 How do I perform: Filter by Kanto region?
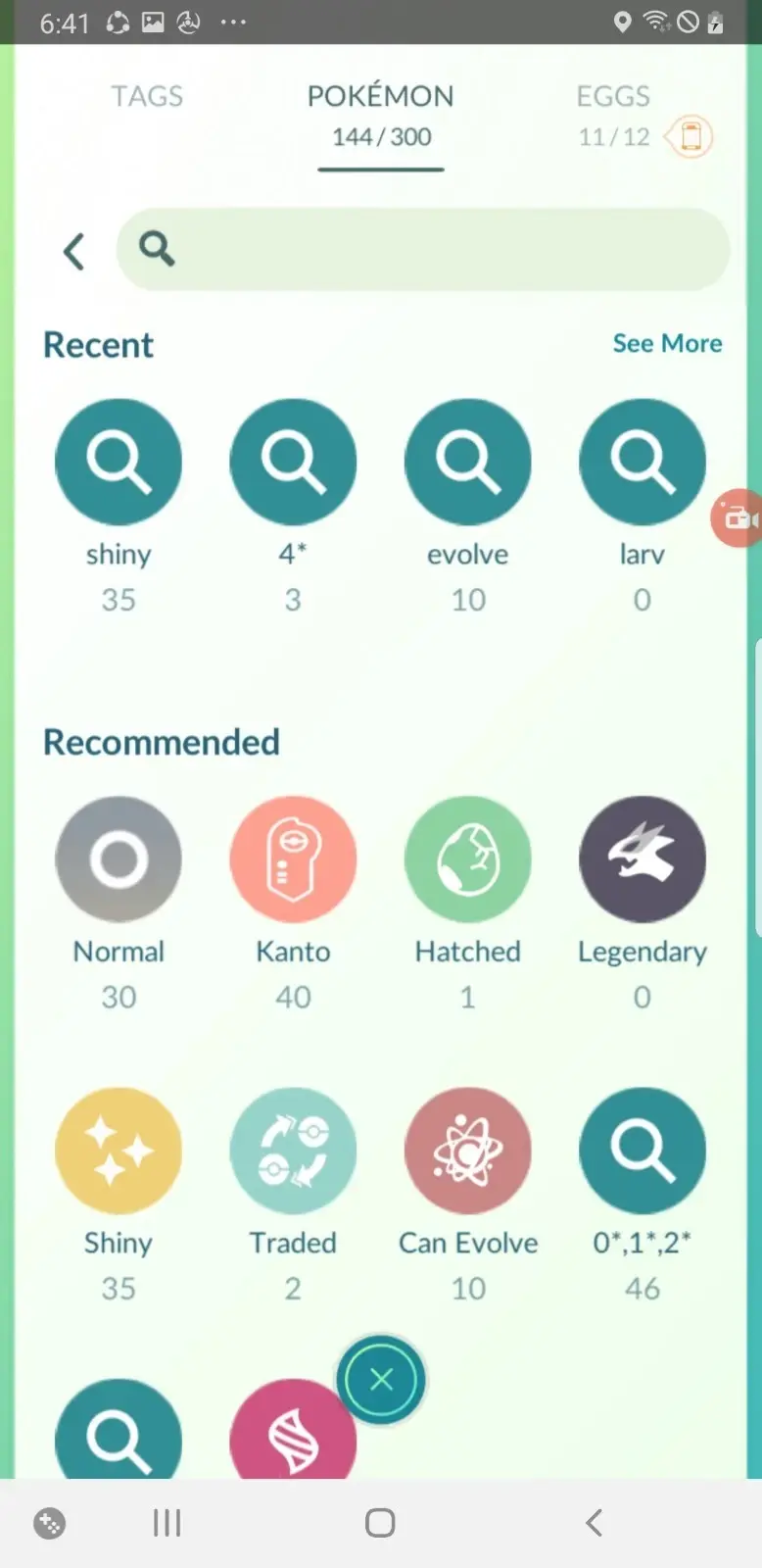coord(293,859)
